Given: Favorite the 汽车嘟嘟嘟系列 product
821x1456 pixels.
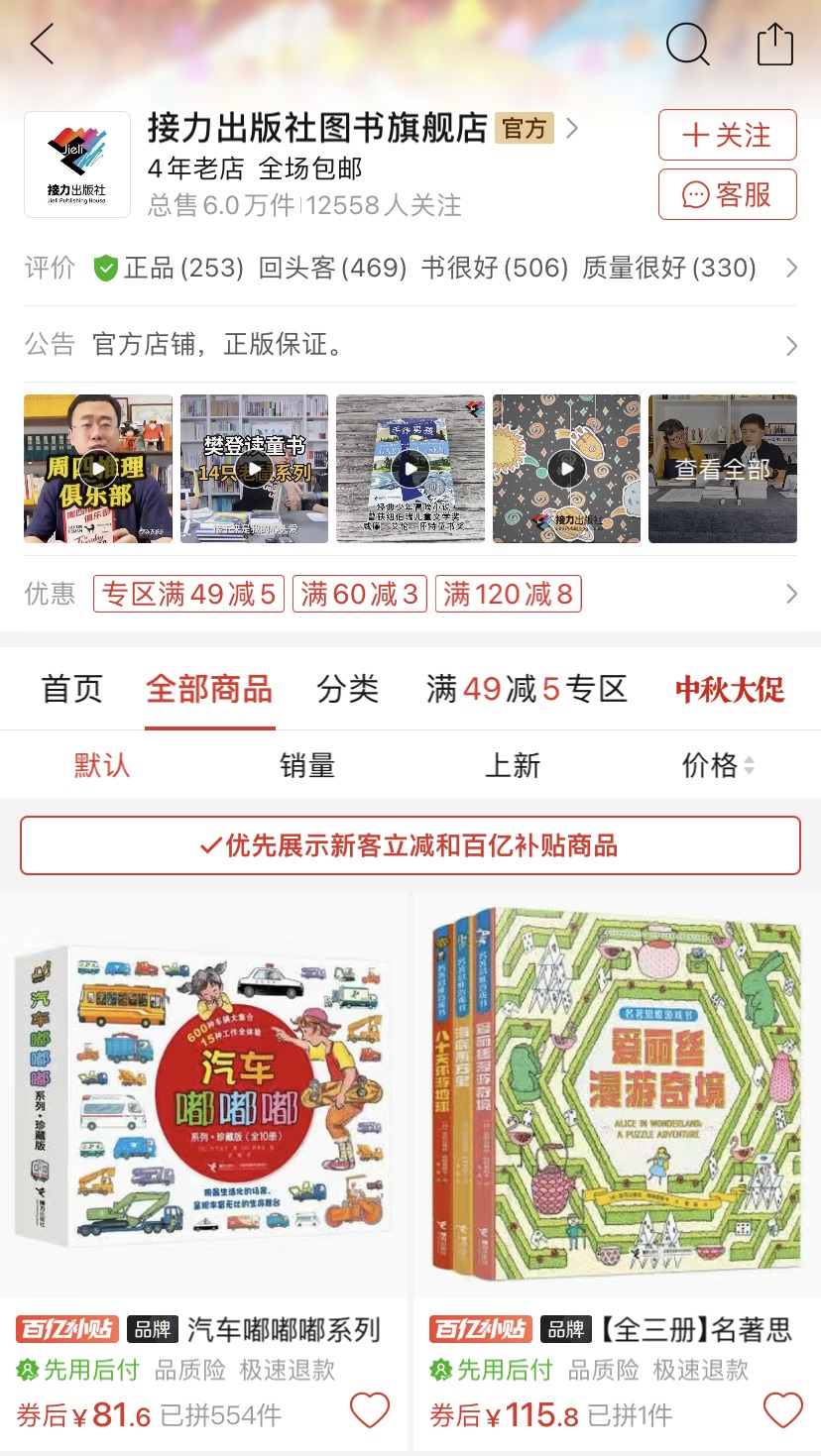Looking at the screenshot, I should (x=370, y=1409).
